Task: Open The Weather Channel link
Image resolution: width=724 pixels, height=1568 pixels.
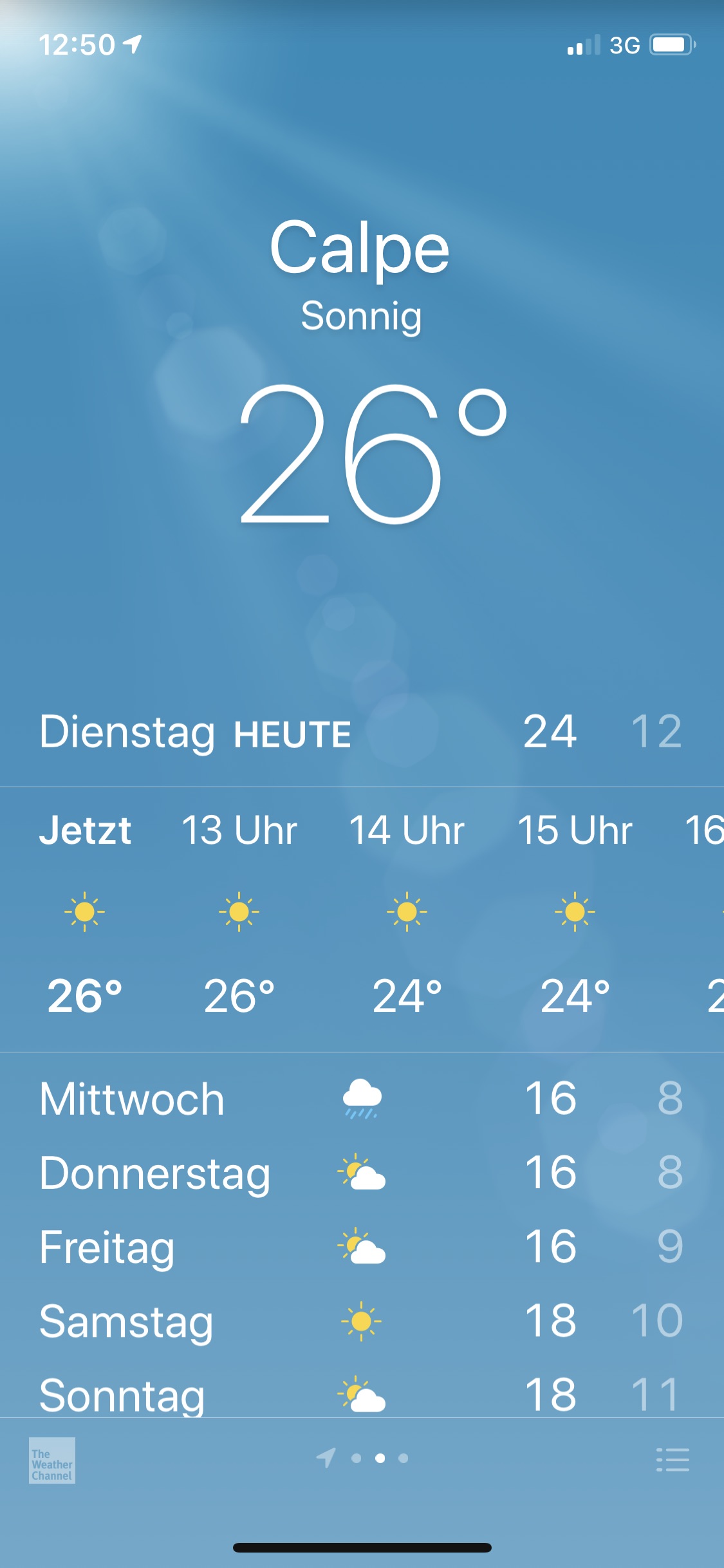Action: 52,1460
